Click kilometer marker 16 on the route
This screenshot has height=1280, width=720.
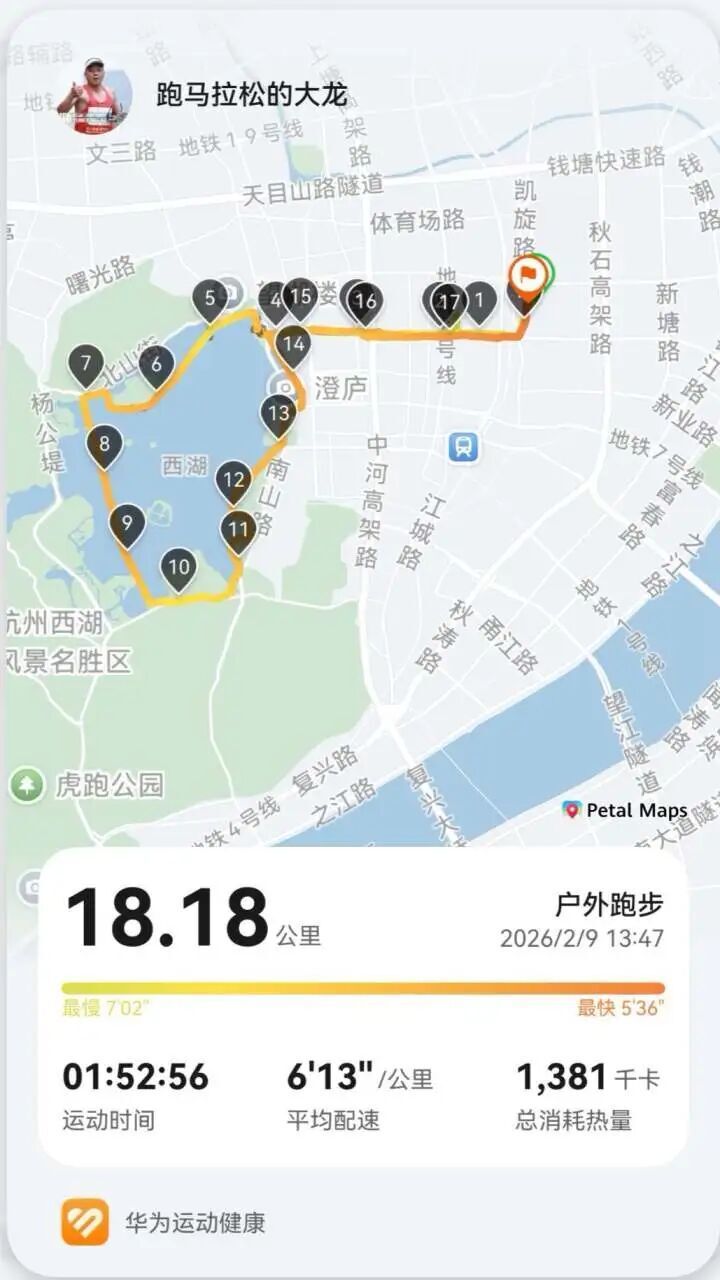pos(366,299)
